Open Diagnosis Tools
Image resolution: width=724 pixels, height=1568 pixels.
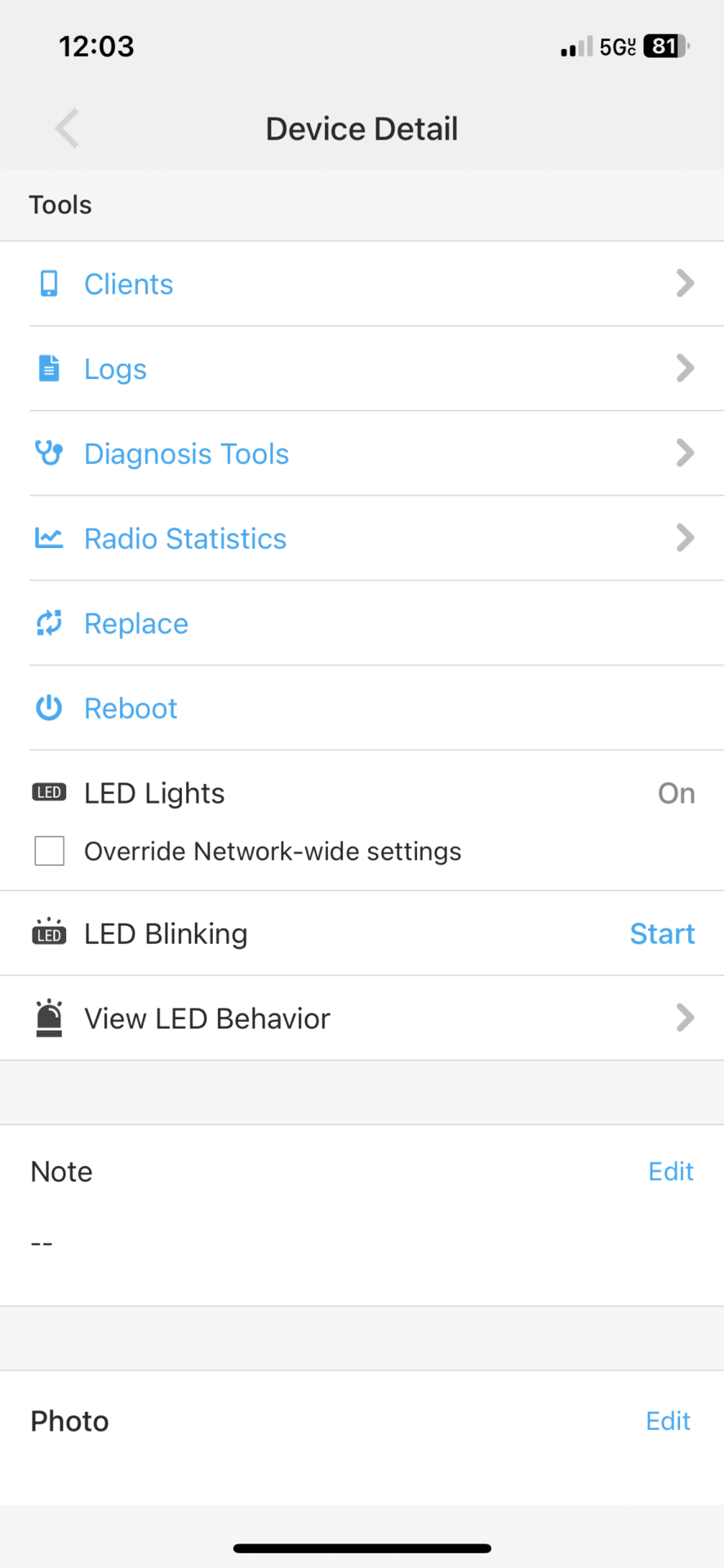point(362,453)
